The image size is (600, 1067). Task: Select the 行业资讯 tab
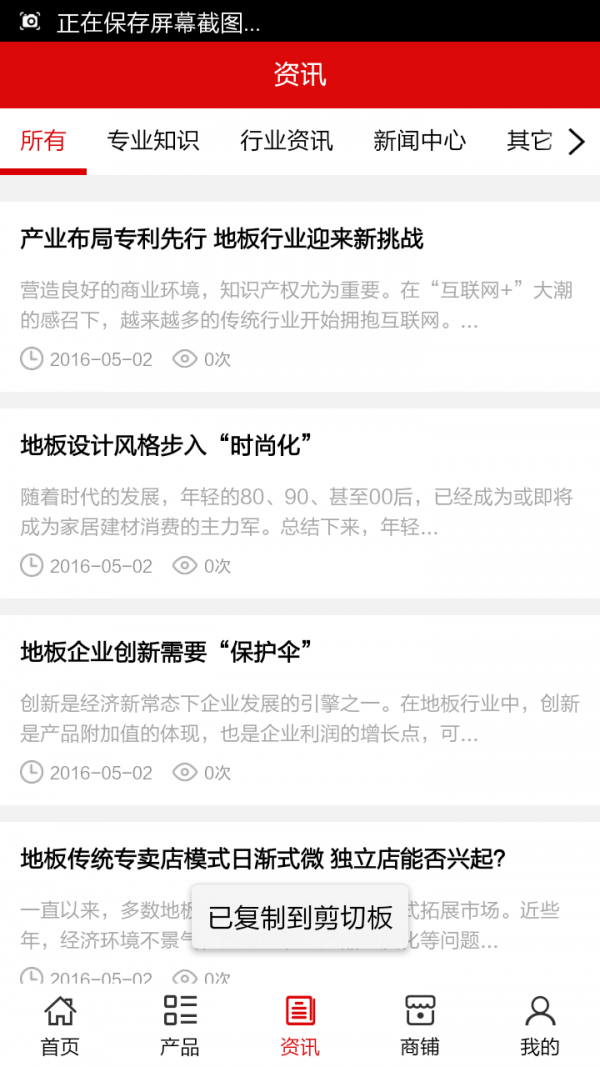pos(286,141)
